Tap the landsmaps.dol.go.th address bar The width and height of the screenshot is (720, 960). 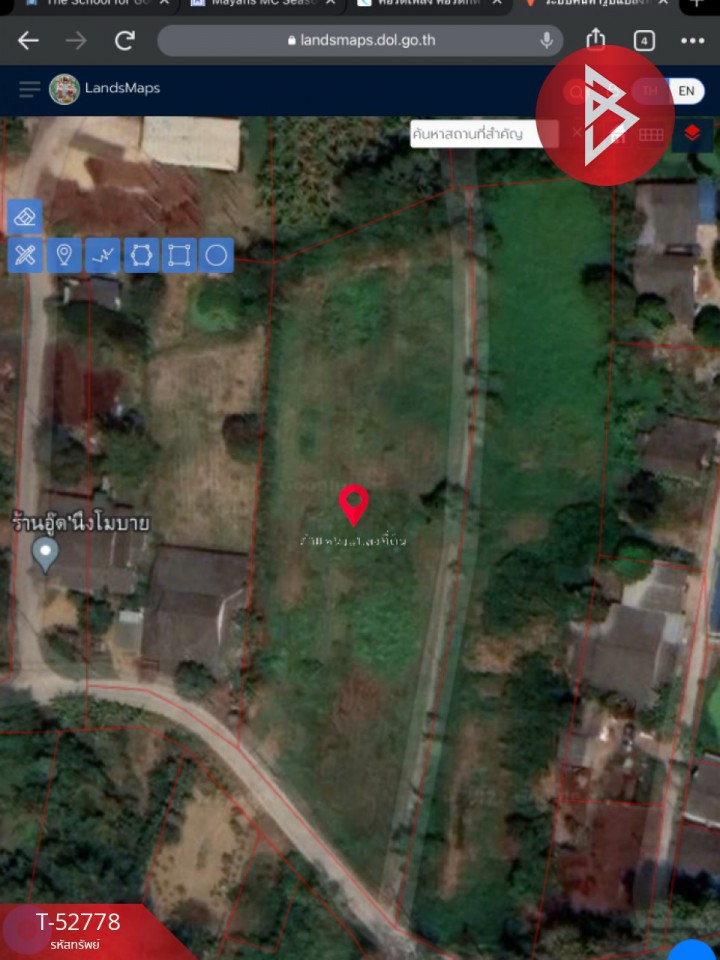tap(360, 41)
